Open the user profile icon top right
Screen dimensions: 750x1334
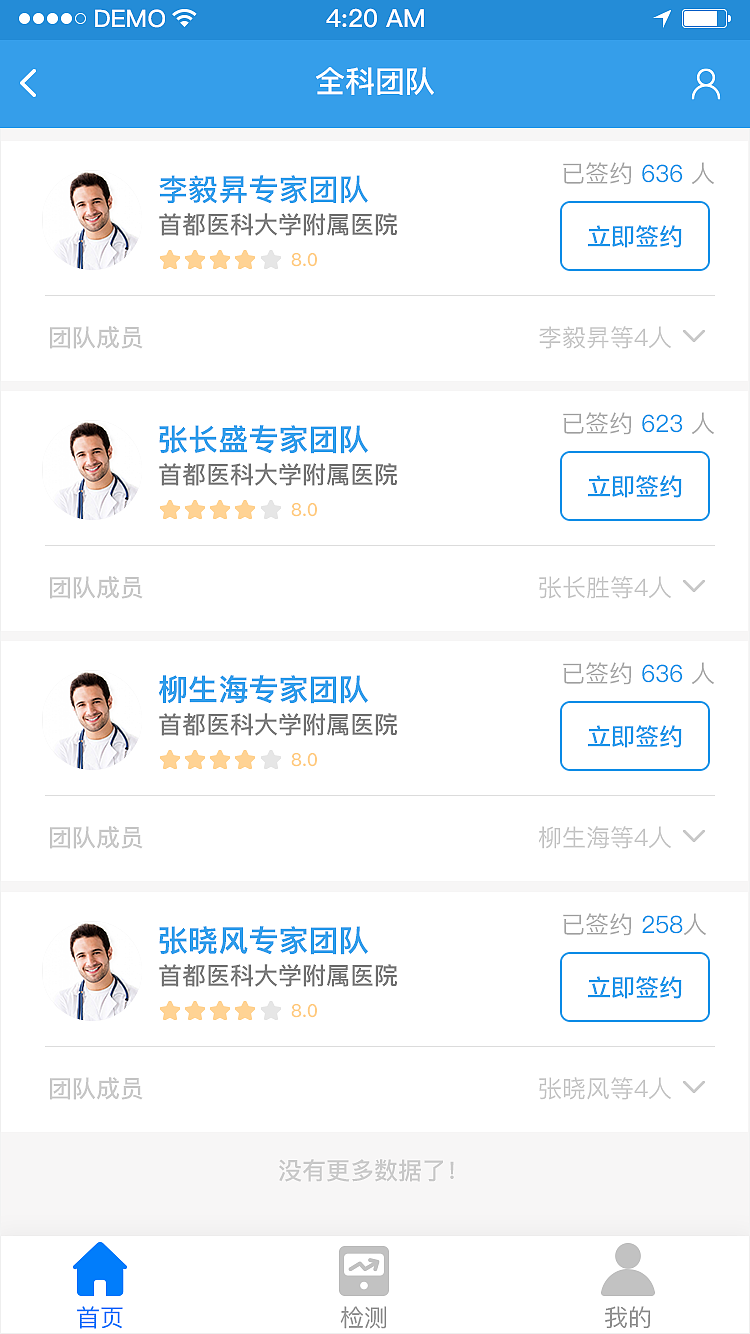706,84
